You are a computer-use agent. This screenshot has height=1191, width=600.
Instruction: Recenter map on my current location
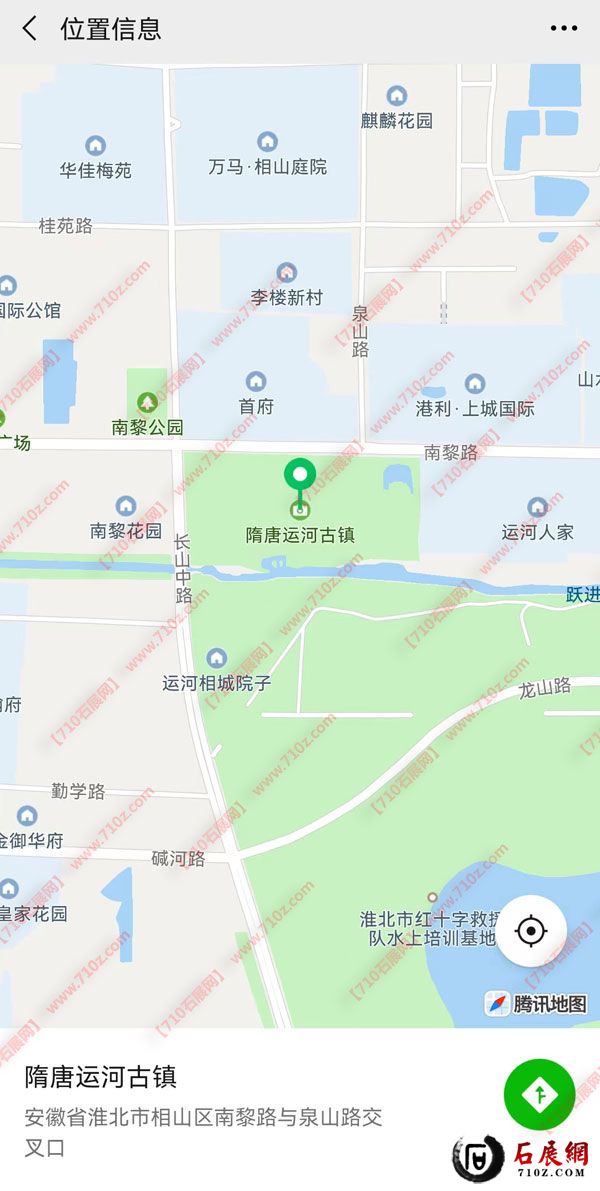tap(531, 932)
